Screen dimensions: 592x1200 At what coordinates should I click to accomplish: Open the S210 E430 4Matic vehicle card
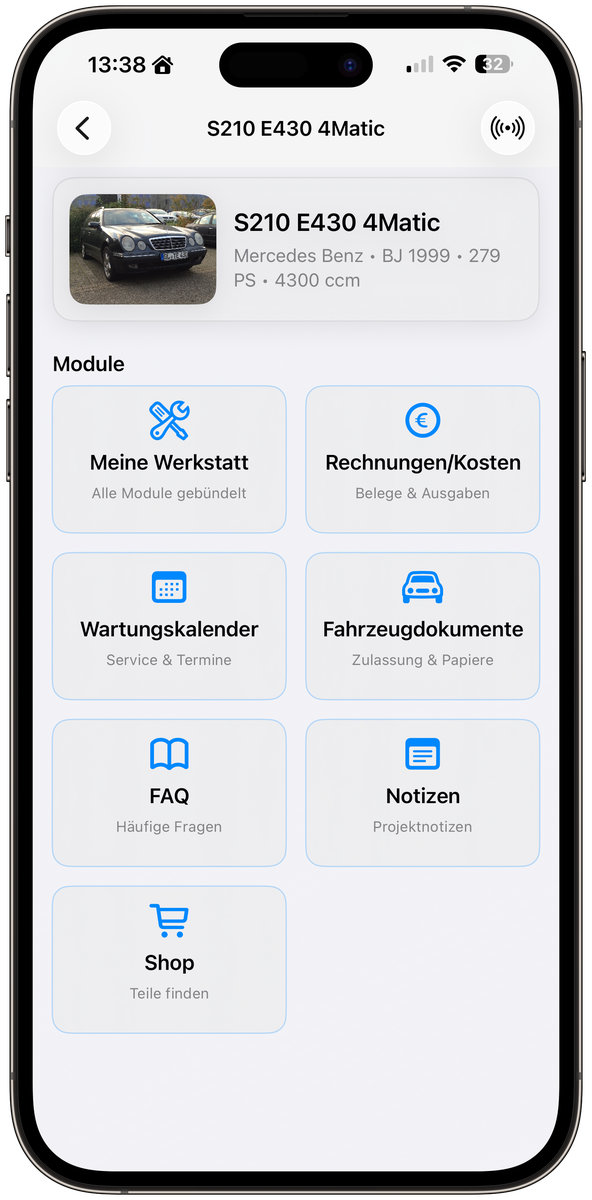(x=296, y=249)
